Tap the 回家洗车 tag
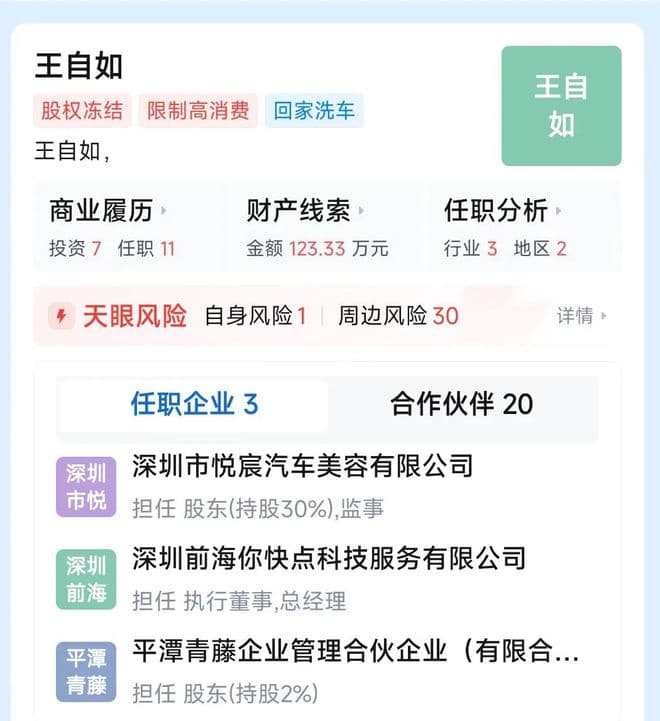 (x=314, y=110)
